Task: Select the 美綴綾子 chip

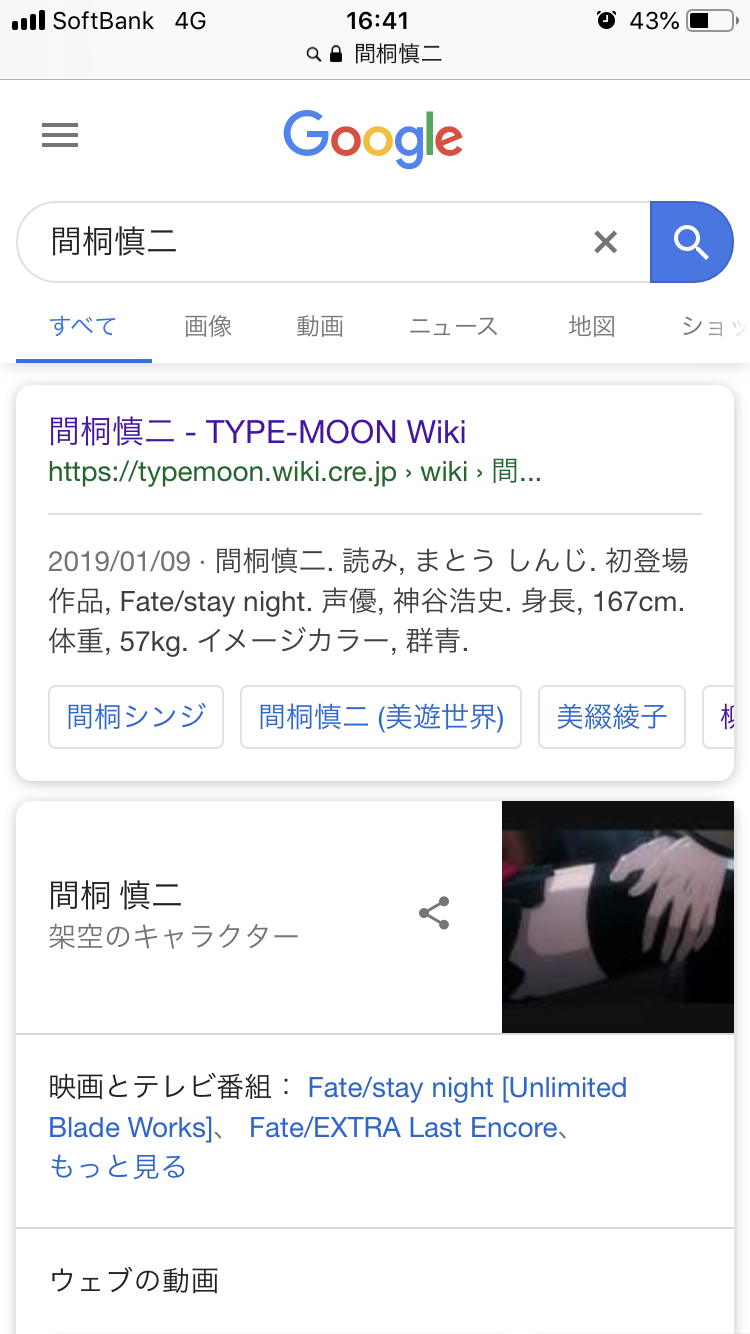Action: coord(611,717)
